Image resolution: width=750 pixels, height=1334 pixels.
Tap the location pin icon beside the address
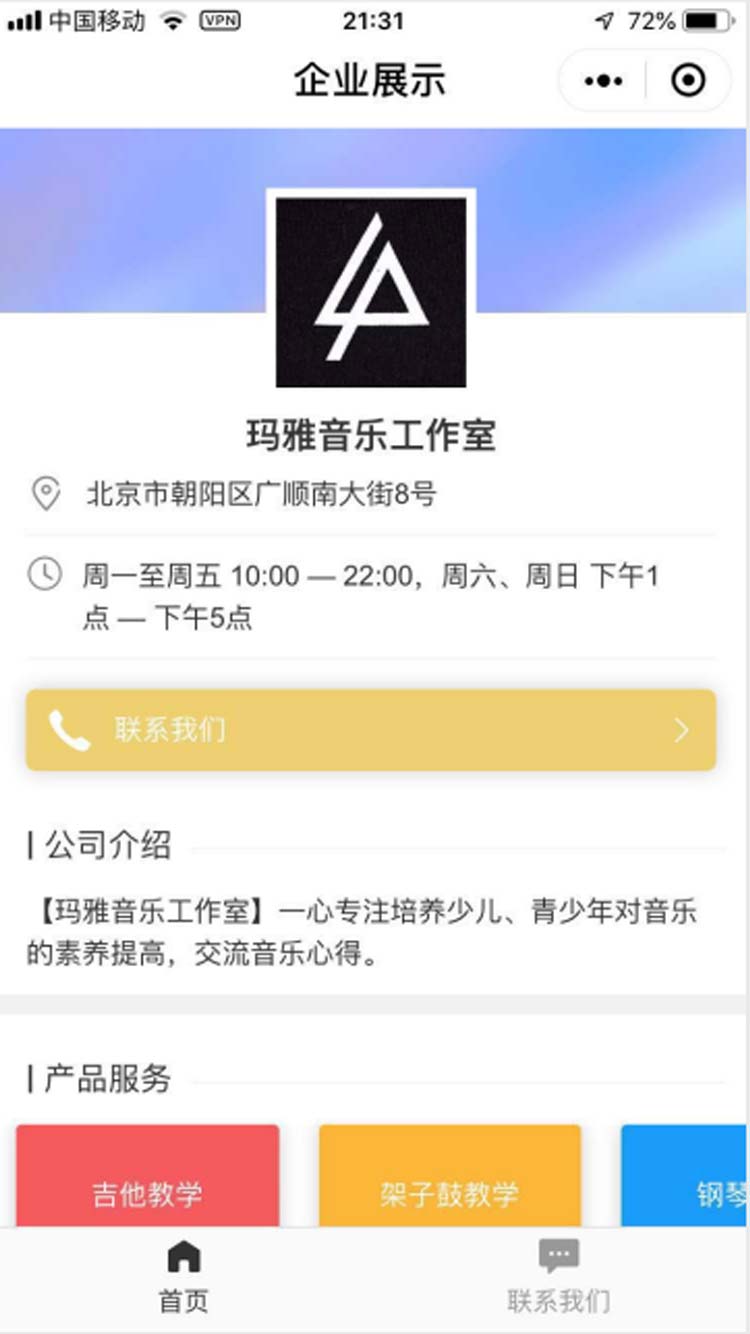click(x=44, y=490)
